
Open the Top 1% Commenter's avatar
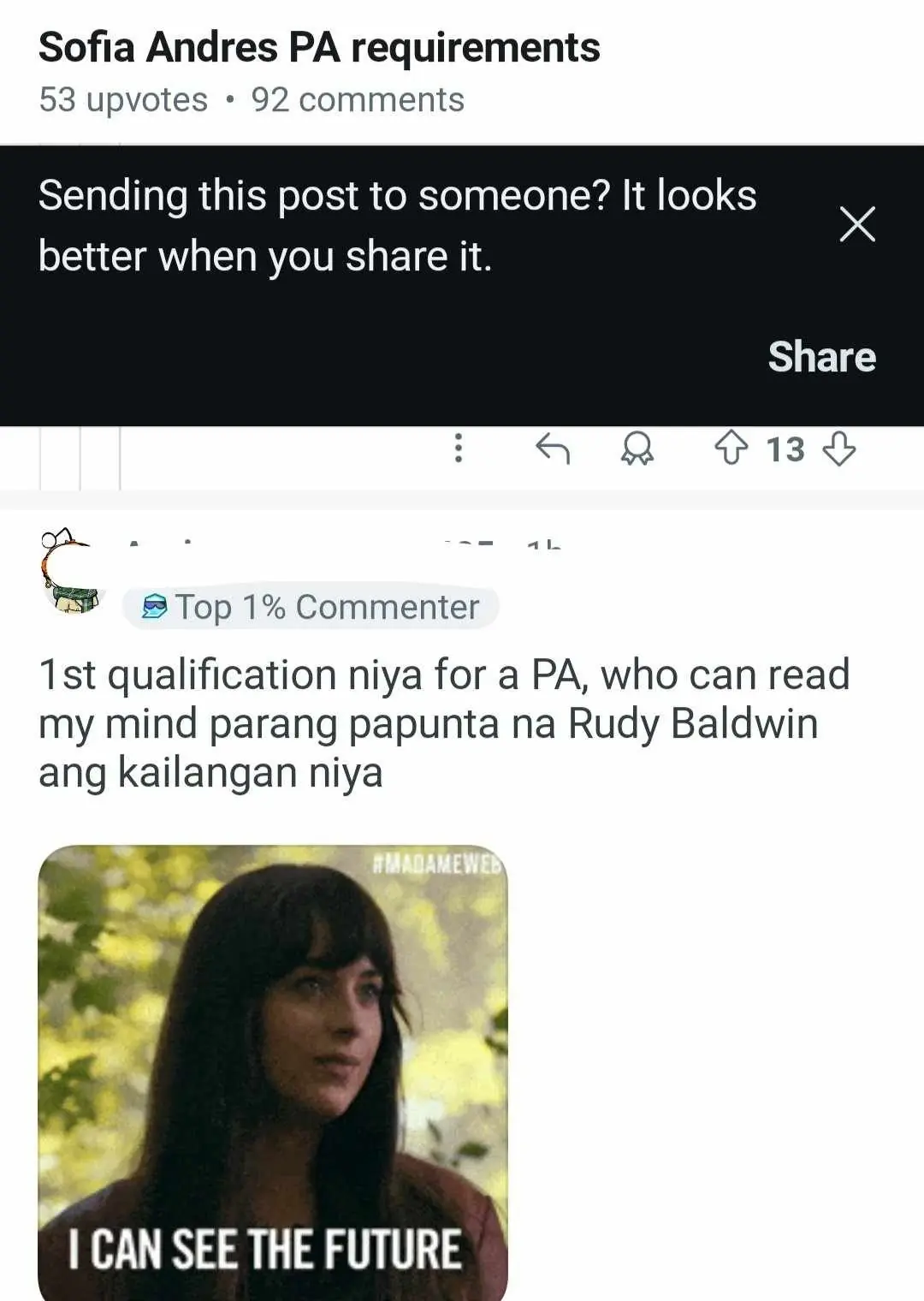(70, 573)
